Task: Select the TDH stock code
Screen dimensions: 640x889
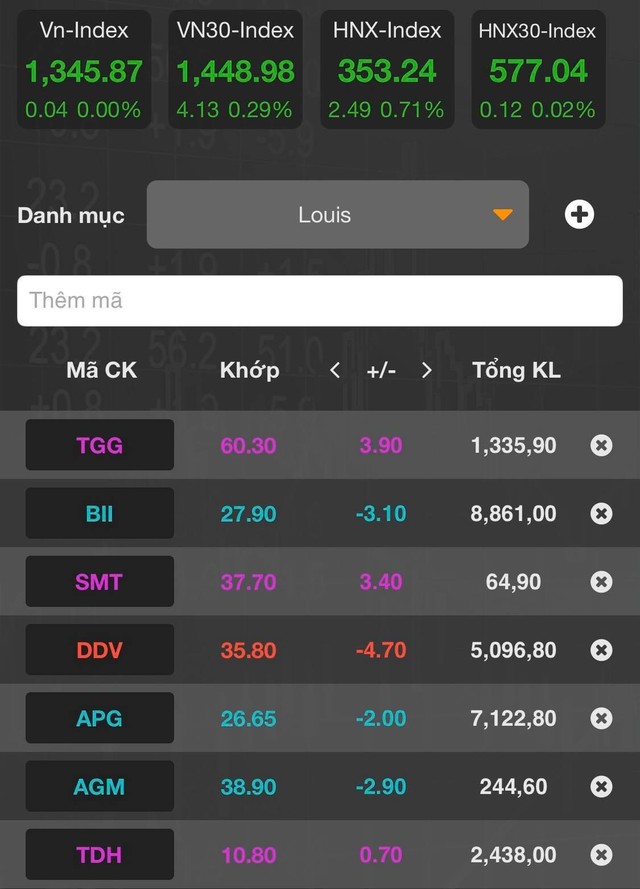Action: point(99,855)
